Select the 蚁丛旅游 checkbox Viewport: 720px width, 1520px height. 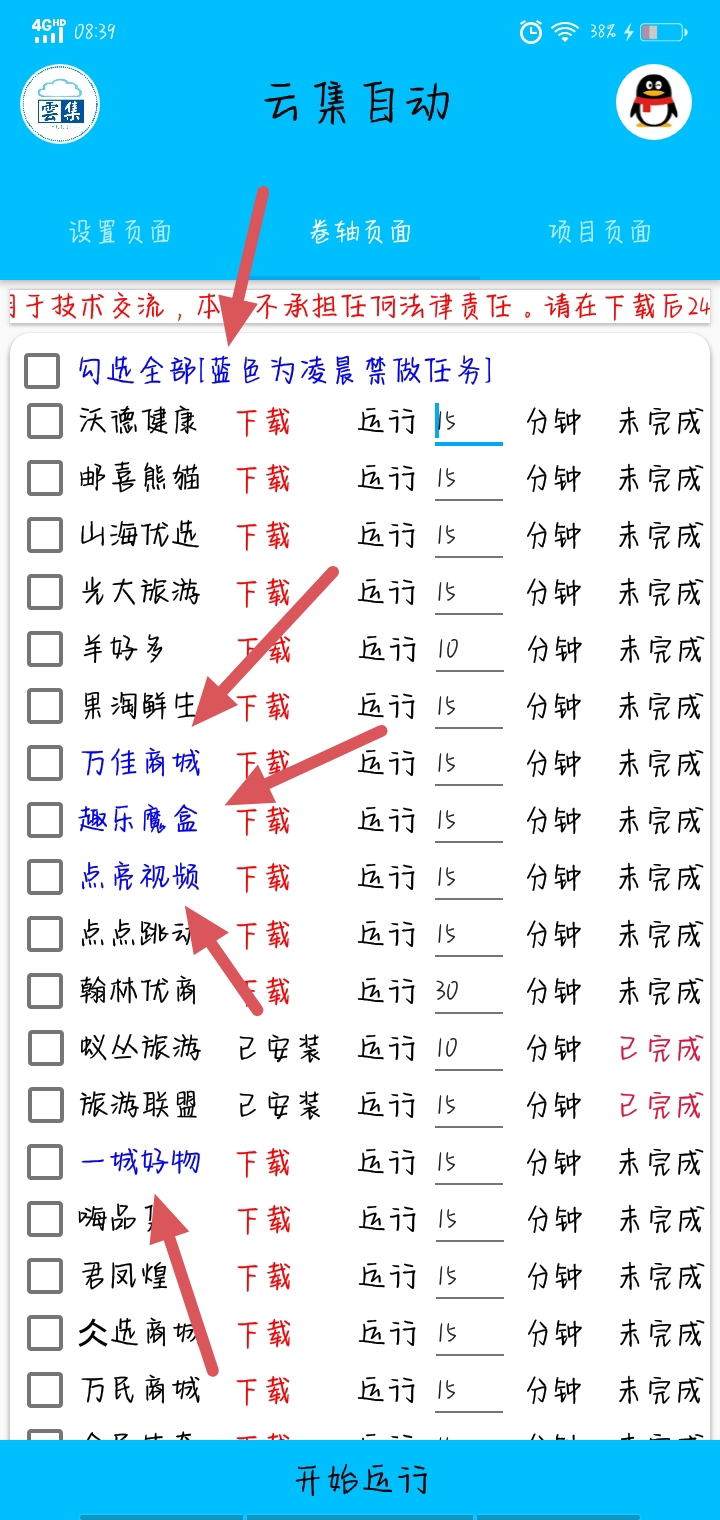tap(45, 1049)
